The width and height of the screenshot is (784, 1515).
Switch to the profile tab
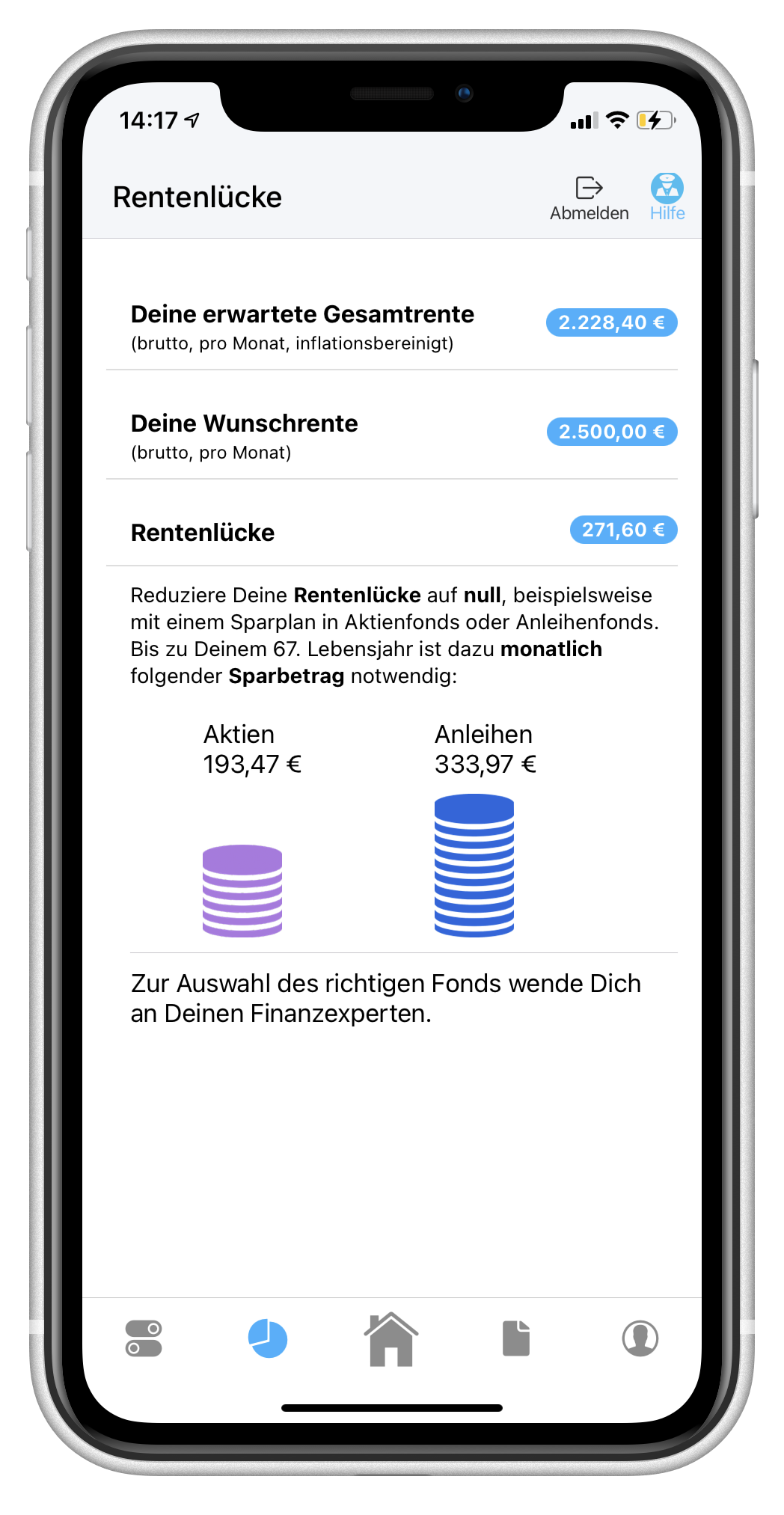click(640, 1338)
